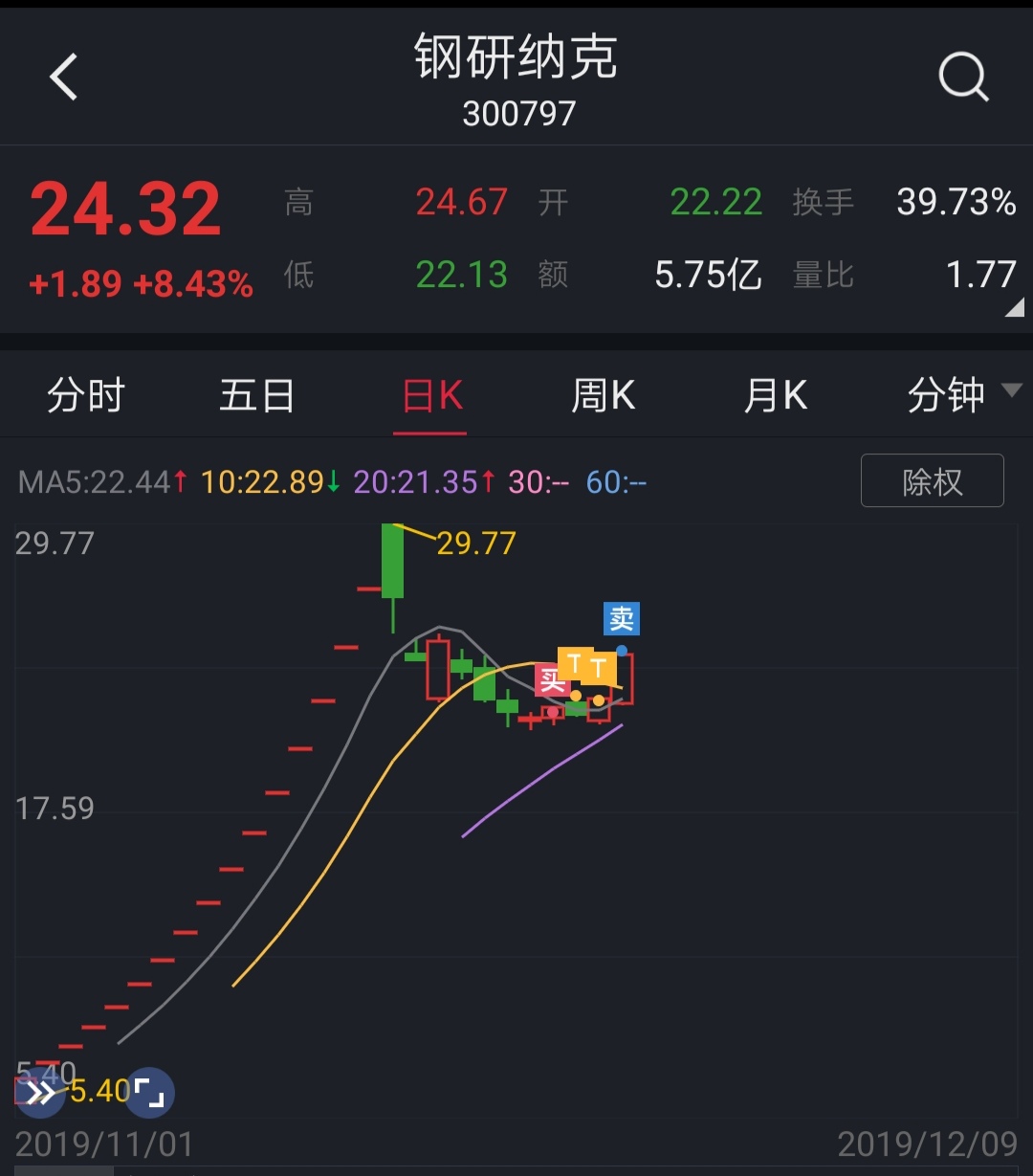This screenshot has width=1033, height=1176.
Task: Switch to the 周K weekly chart tab
Action: (x=603, y=394)
